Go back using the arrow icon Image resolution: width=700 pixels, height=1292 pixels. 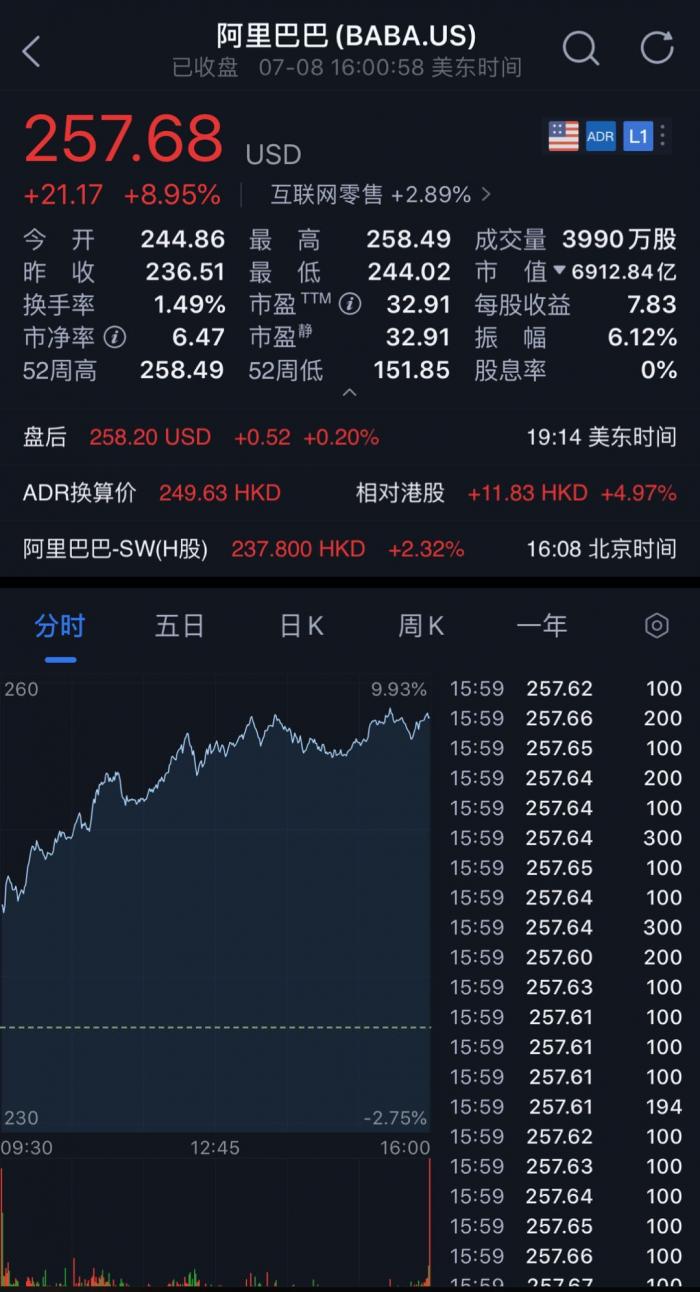32,51
